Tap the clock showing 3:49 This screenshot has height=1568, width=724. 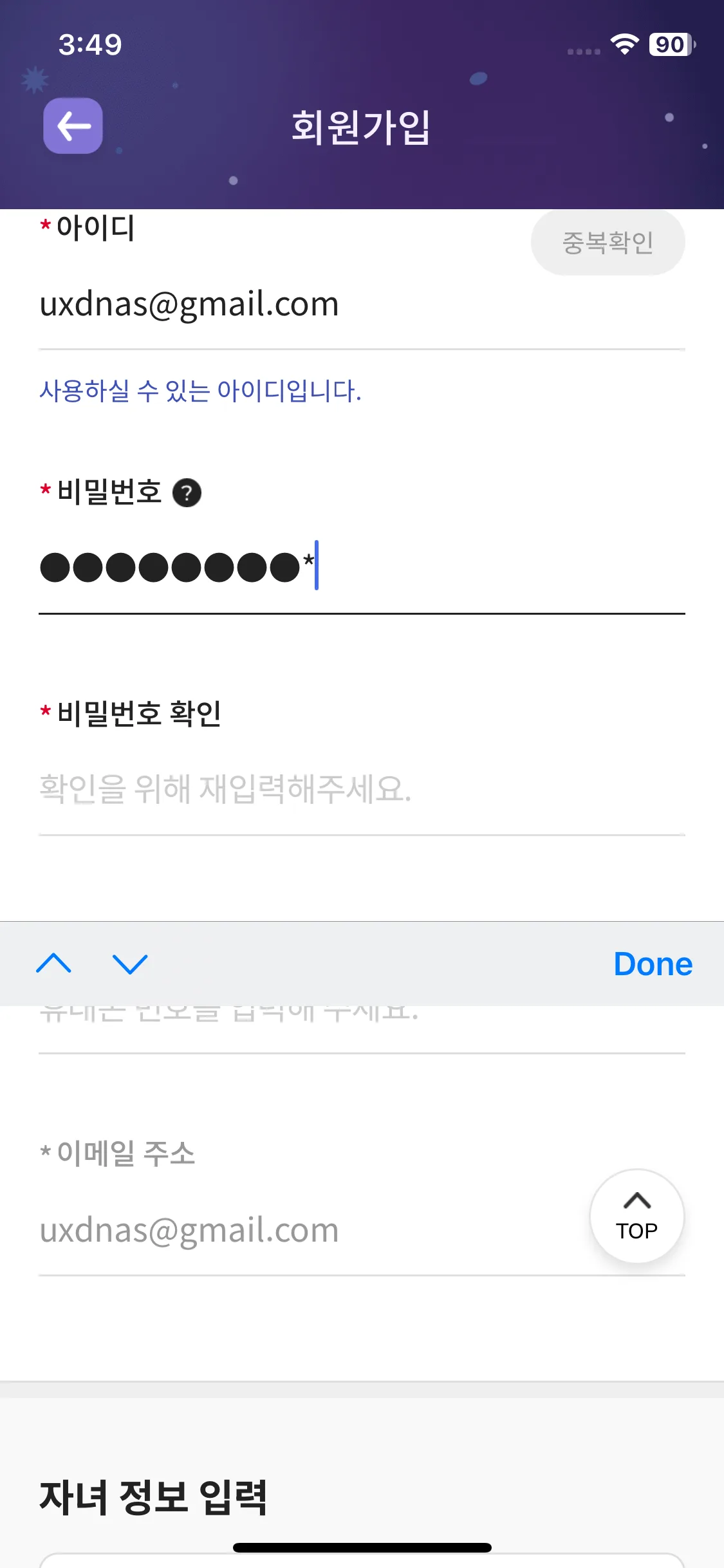click(x=89, y=43)
